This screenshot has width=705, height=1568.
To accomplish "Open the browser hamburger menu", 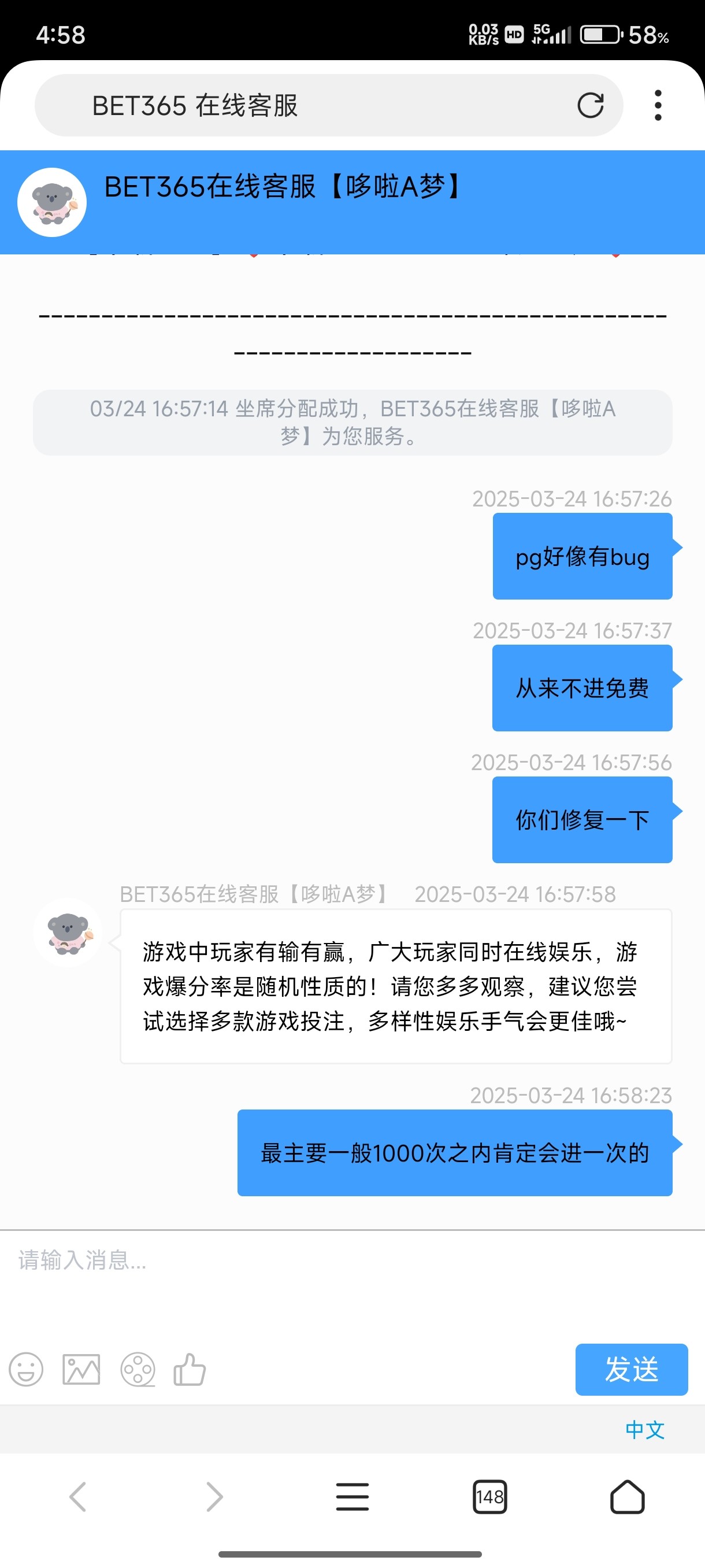I will 352,1497.
